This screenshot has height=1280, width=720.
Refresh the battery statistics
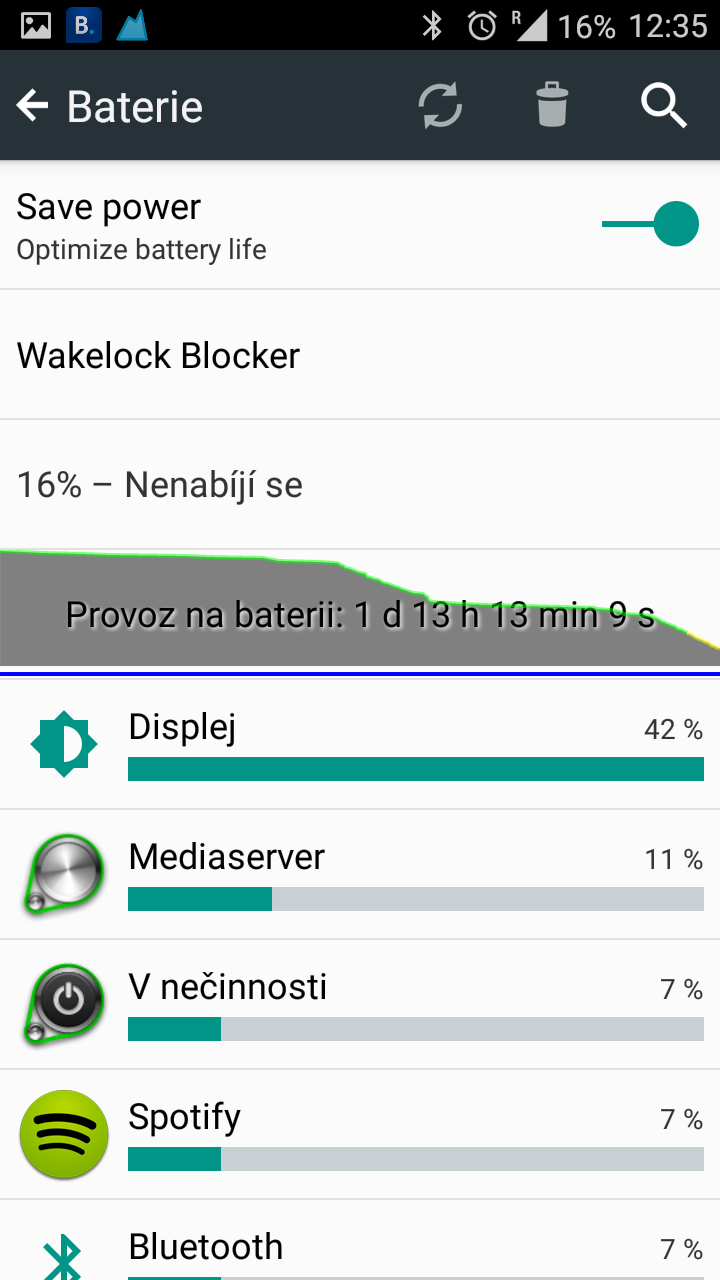(441, 106)
